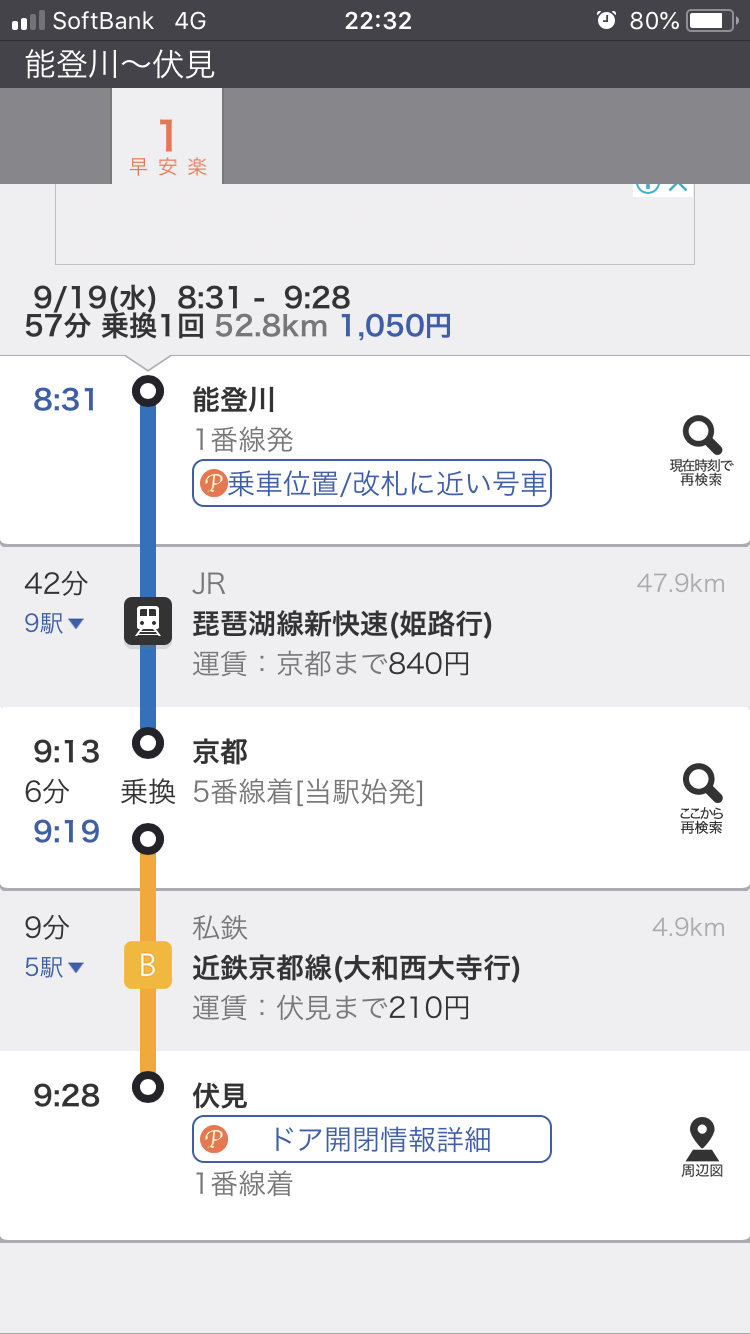
Task: Close the ad banner
Action: (678, 185)
